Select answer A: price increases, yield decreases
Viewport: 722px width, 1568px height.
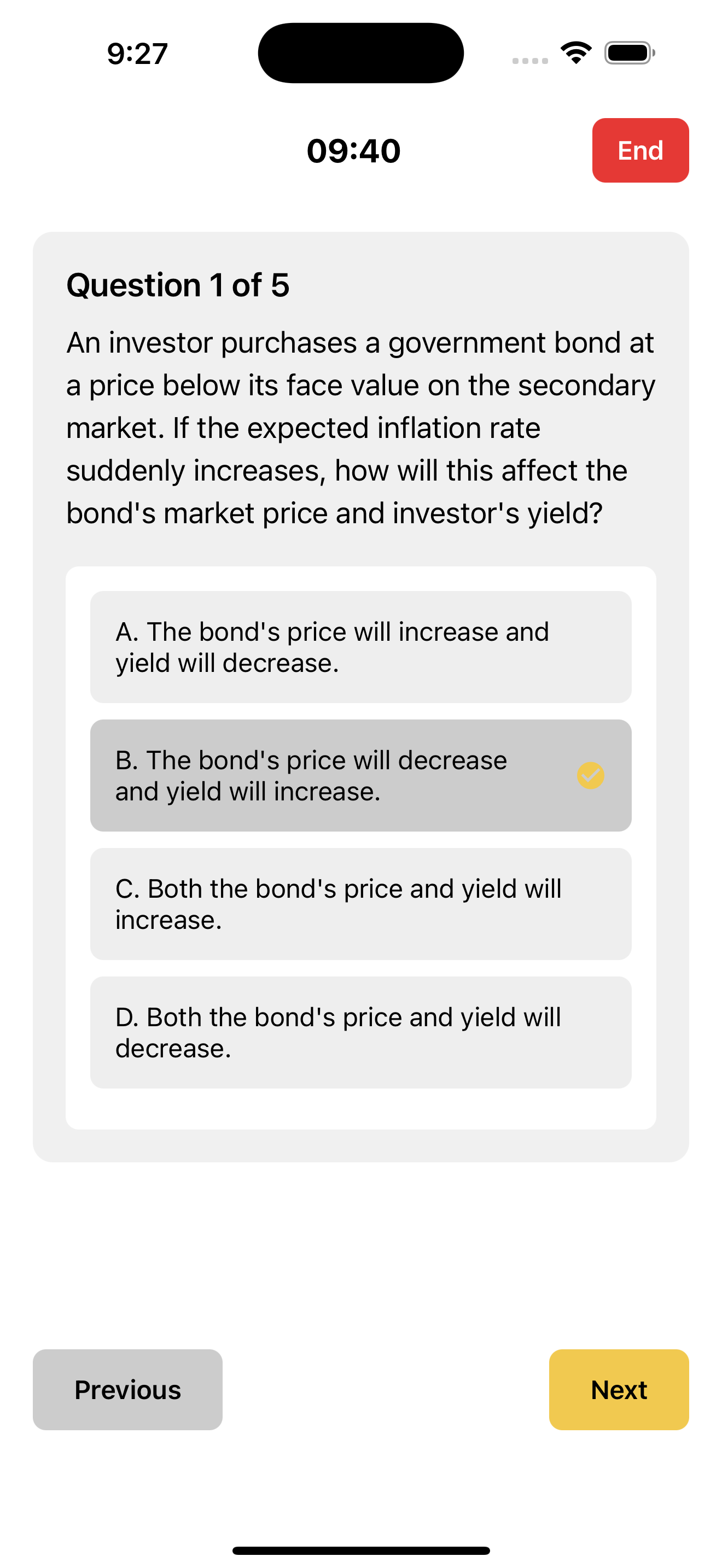coord(360,646)
